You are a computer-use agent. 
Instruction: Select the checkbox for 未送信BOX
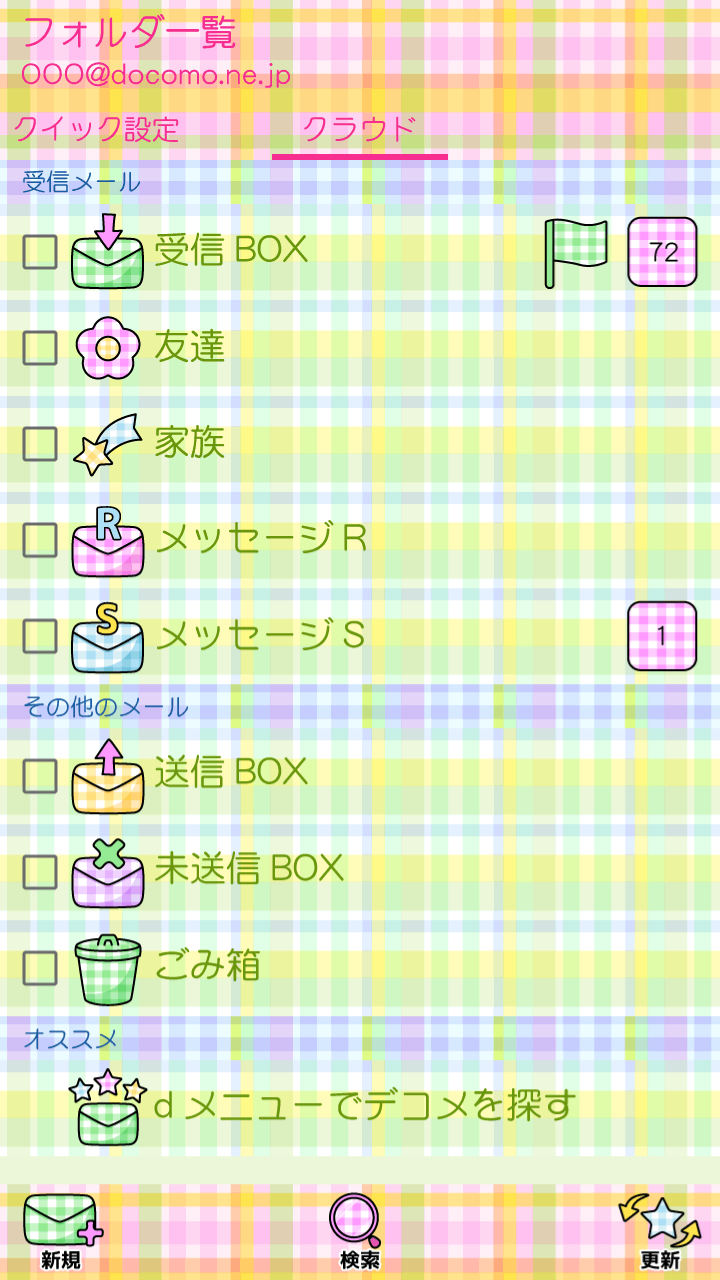[40, 871]
